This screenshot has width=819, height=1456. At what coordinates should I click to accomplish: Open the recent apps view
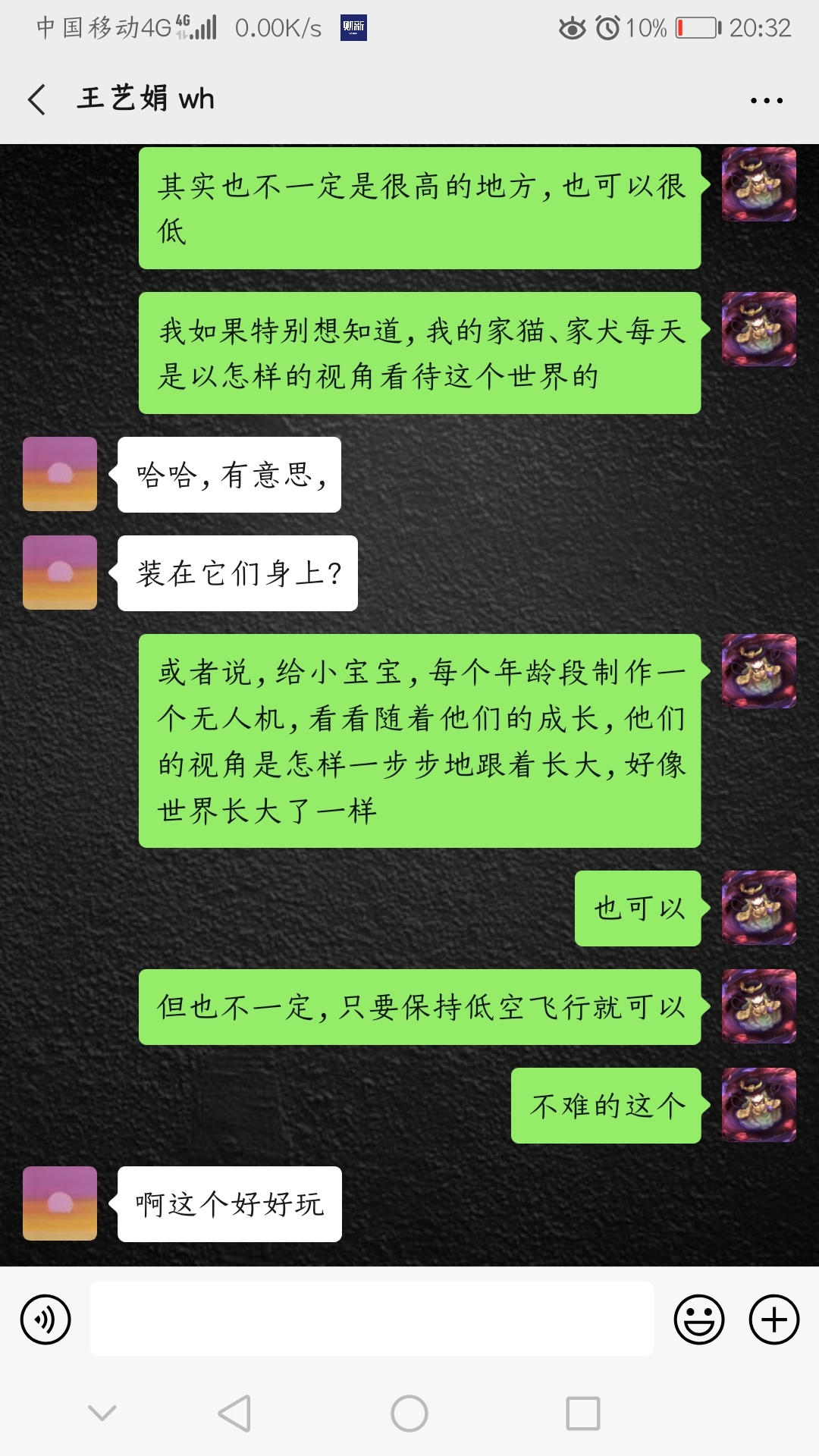tap(582, 1414)
